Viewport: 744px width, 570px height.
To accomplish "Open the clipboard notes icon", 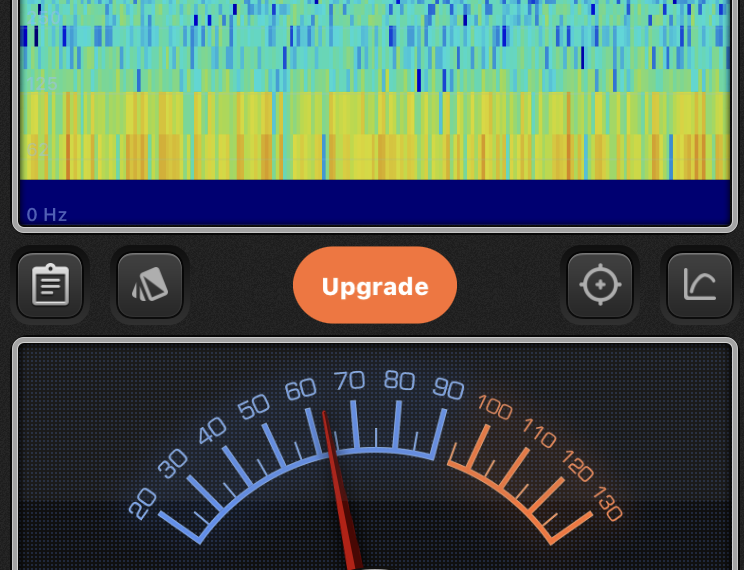I will click(x=50, y=286).
